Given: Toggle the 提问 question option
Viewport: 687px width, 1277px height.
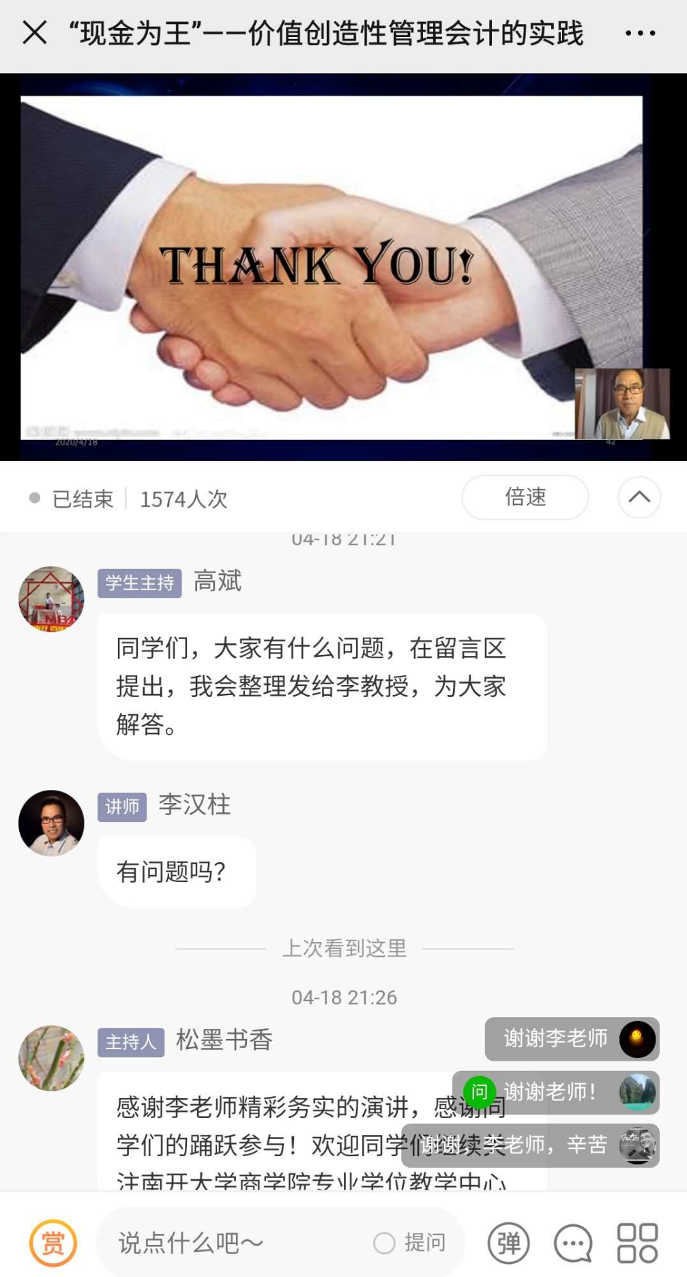Looking at the screenshot, I should click(410, 1243).
